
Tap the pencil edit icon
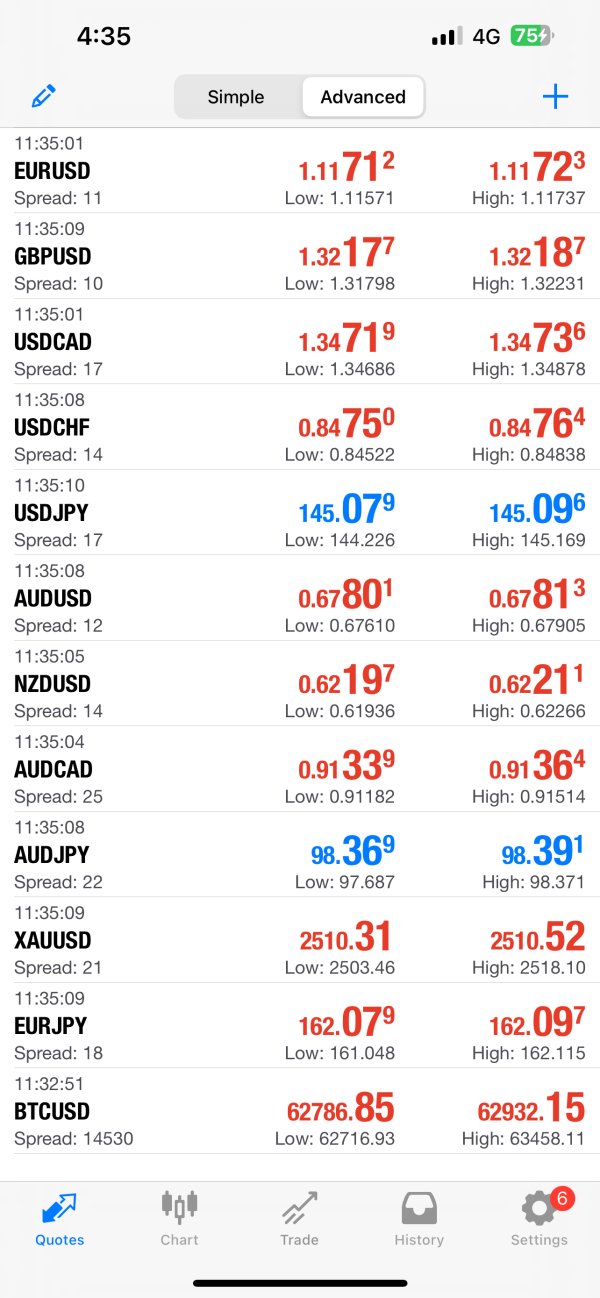click(44, 97)
